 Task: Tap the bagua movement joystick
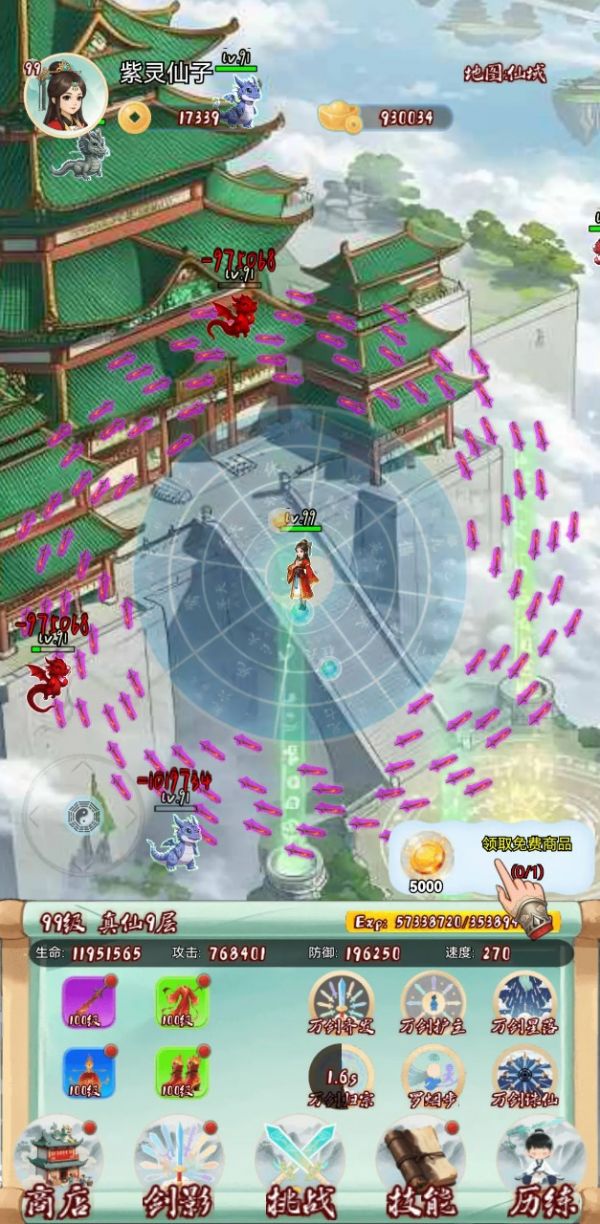[x=82, y=817]
